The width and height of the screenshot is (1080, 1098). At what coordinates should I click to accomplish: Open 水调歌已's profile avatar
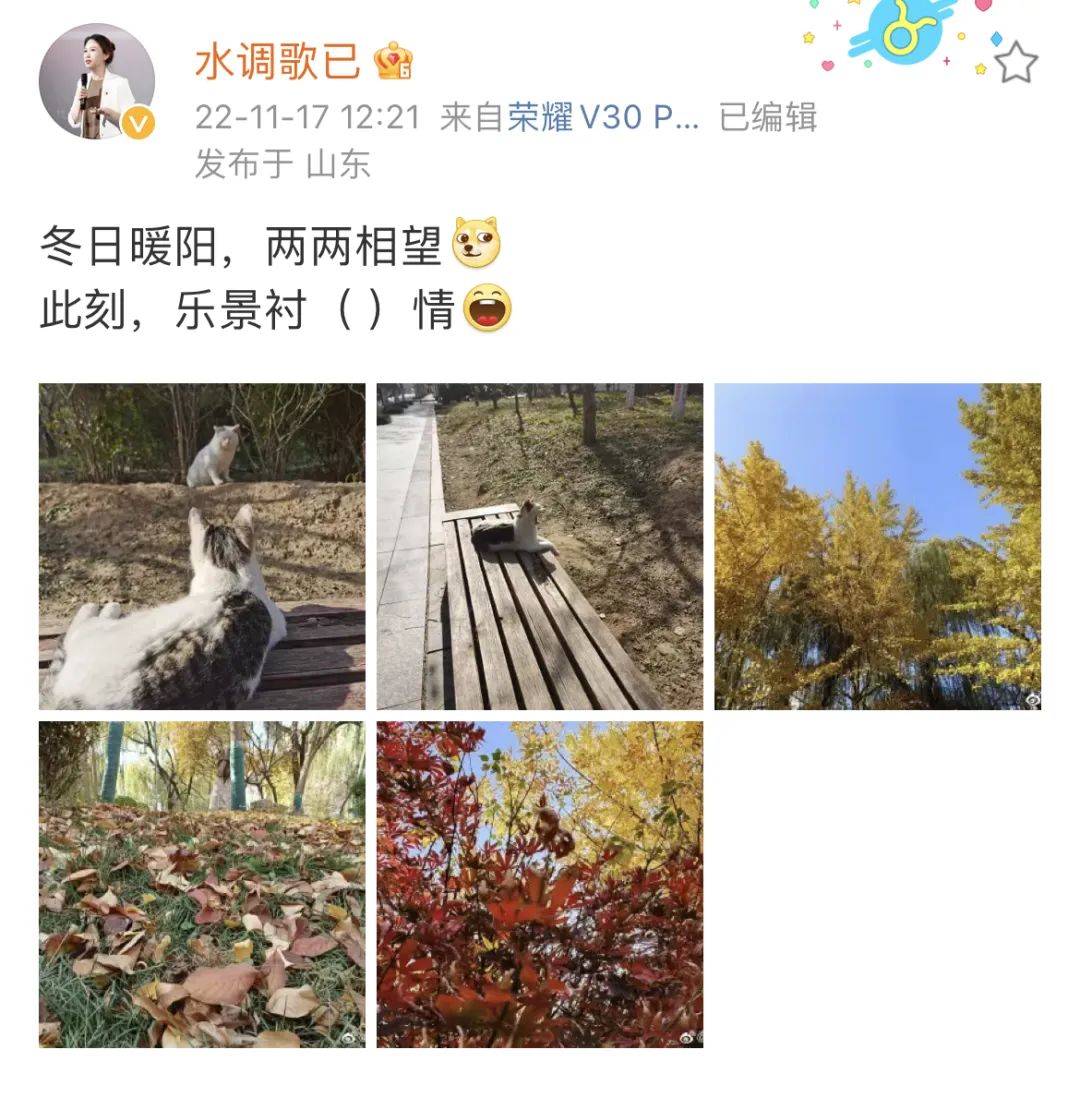[96, 81]
